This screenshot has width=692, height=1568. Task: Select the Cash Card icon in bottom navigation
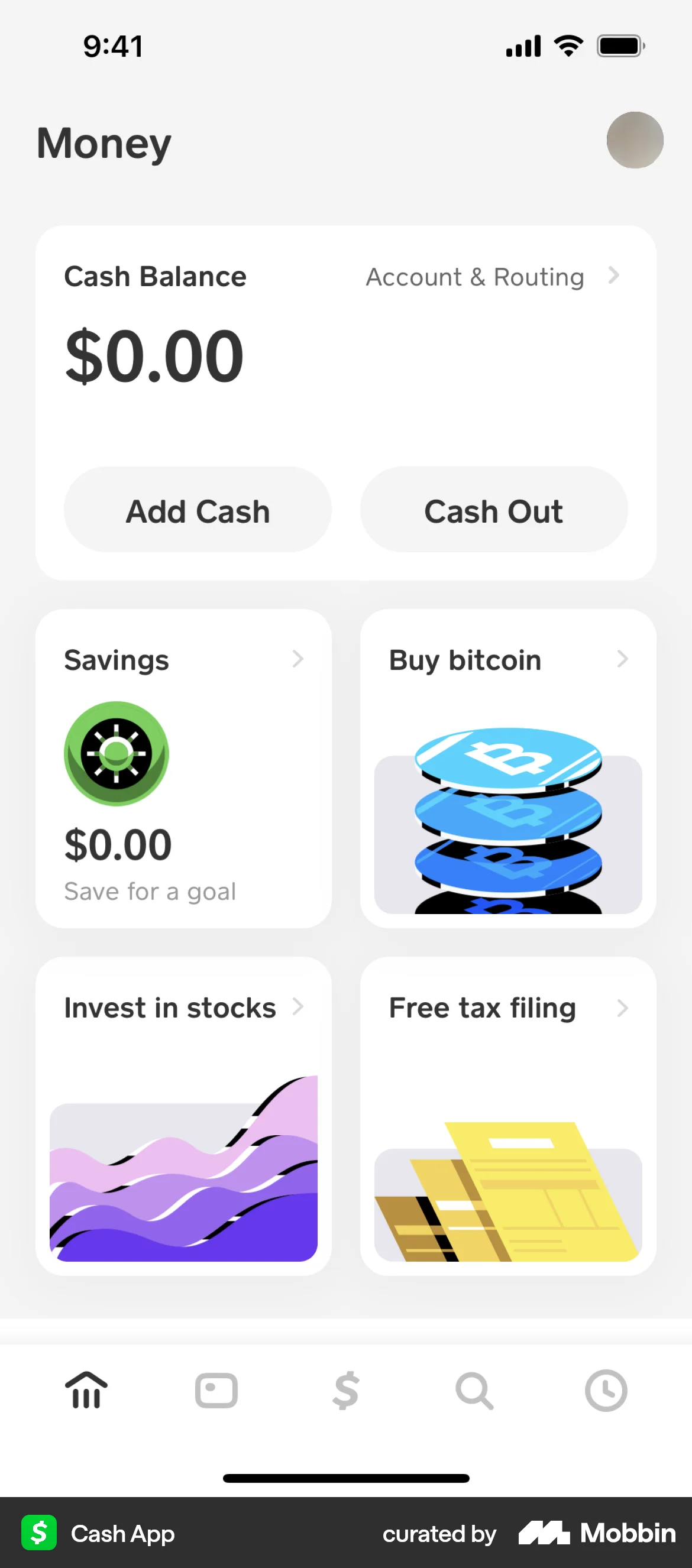coord(216,1389)
